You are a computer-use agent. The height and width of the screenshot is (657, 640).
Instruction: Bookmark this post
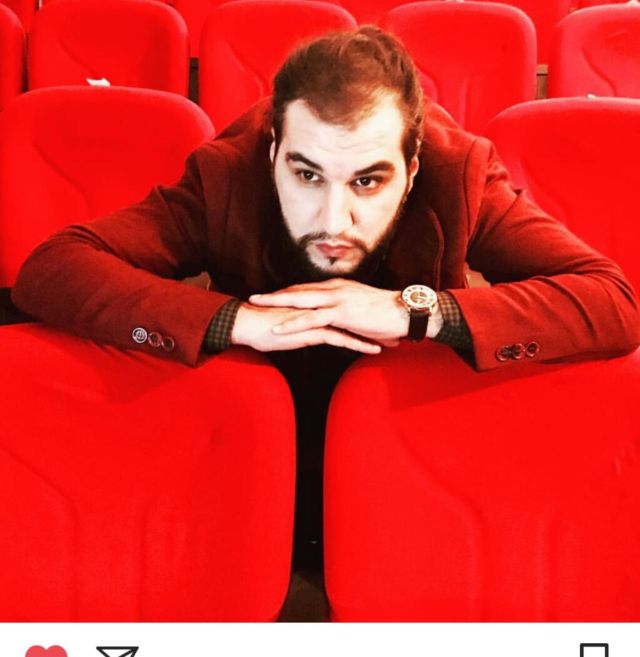pyautogui.click(x=594, y=650)
